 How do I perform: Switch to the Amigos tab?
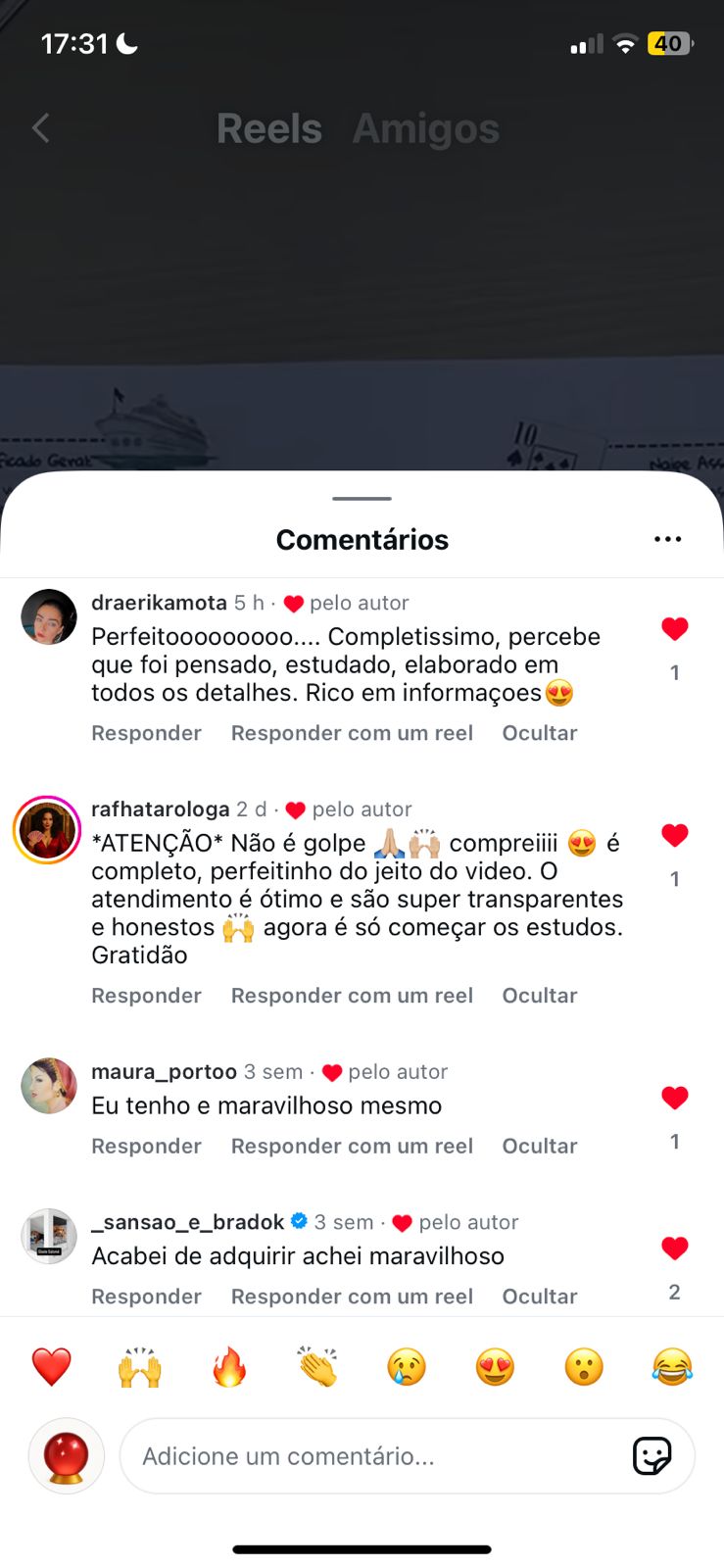click(425, 128)
